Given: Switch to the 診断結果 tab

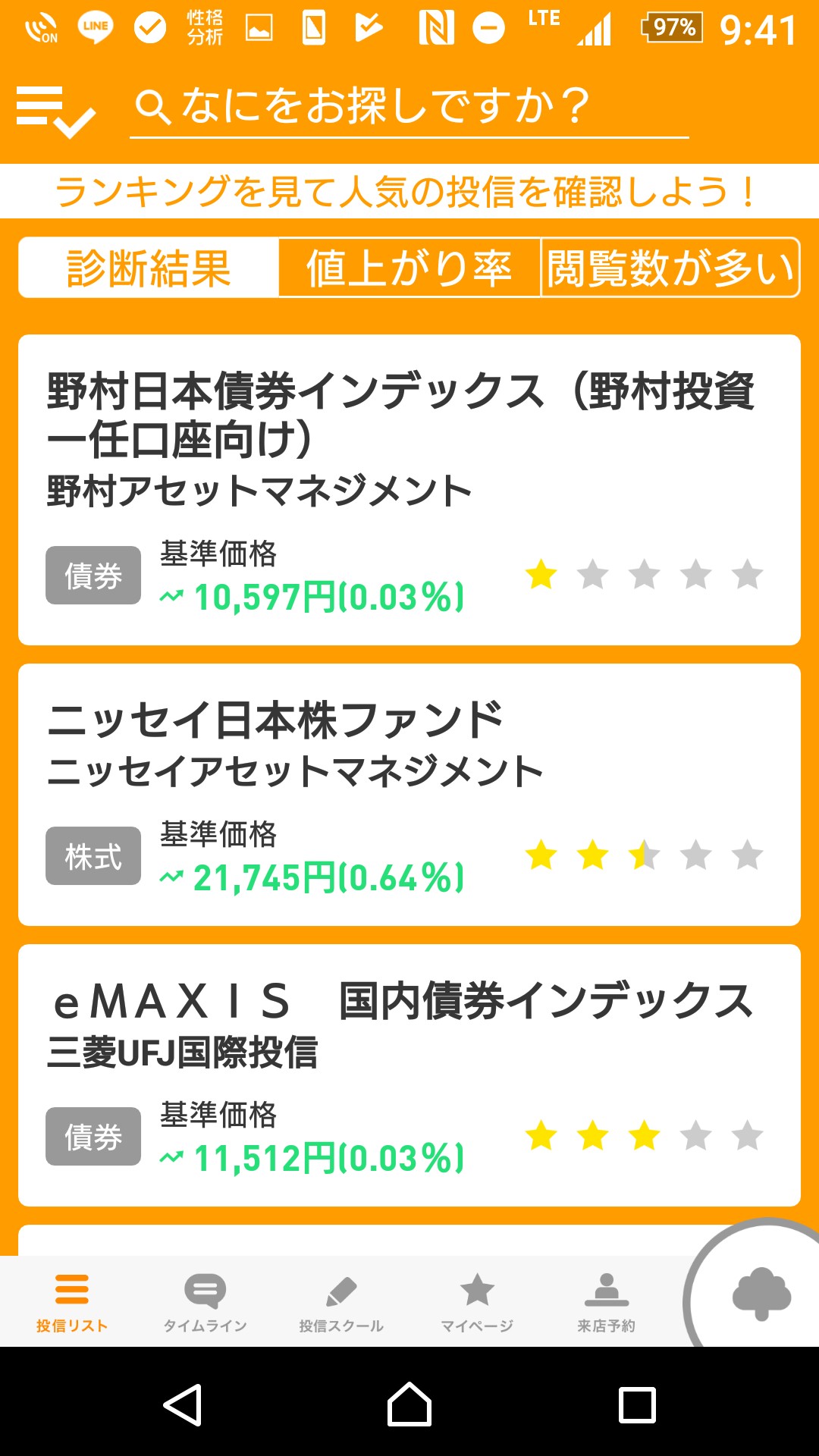Looking at the screenshot, I should tap(149, 268).
